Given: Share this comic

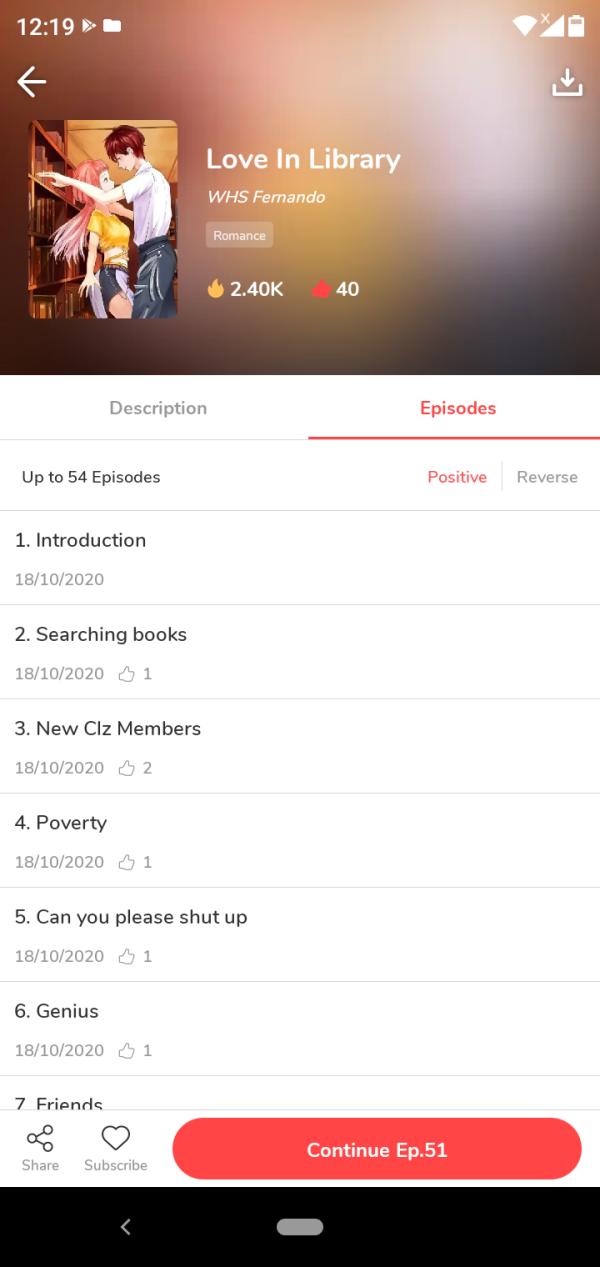Looking at the screenshot, I should coord(40,1148).
